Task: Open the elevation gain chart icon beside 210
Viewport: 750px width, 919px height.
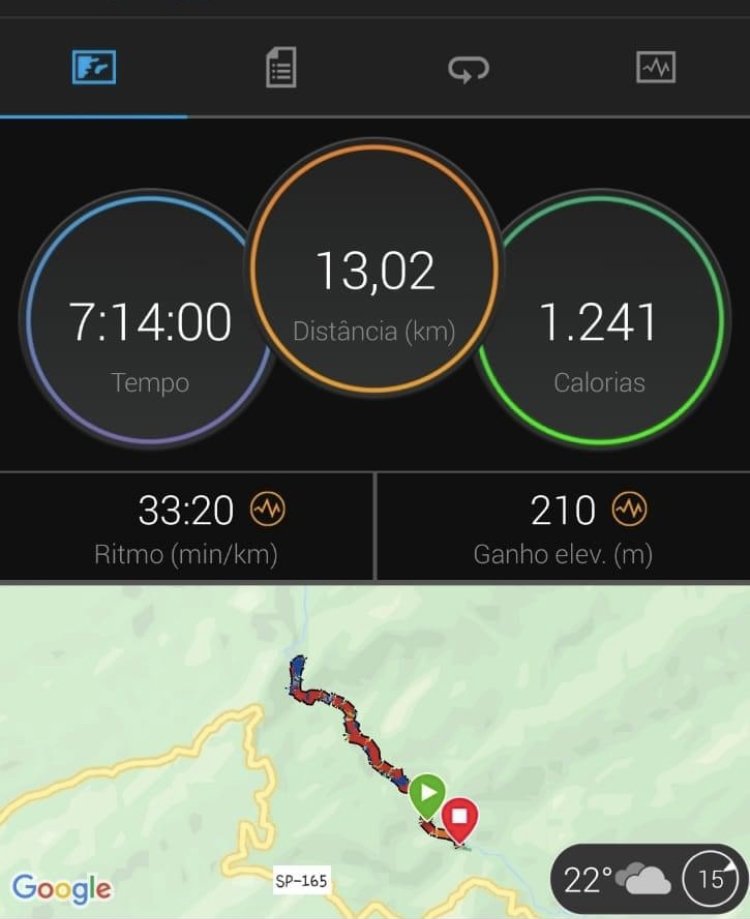Action: (x=630, y=509)
